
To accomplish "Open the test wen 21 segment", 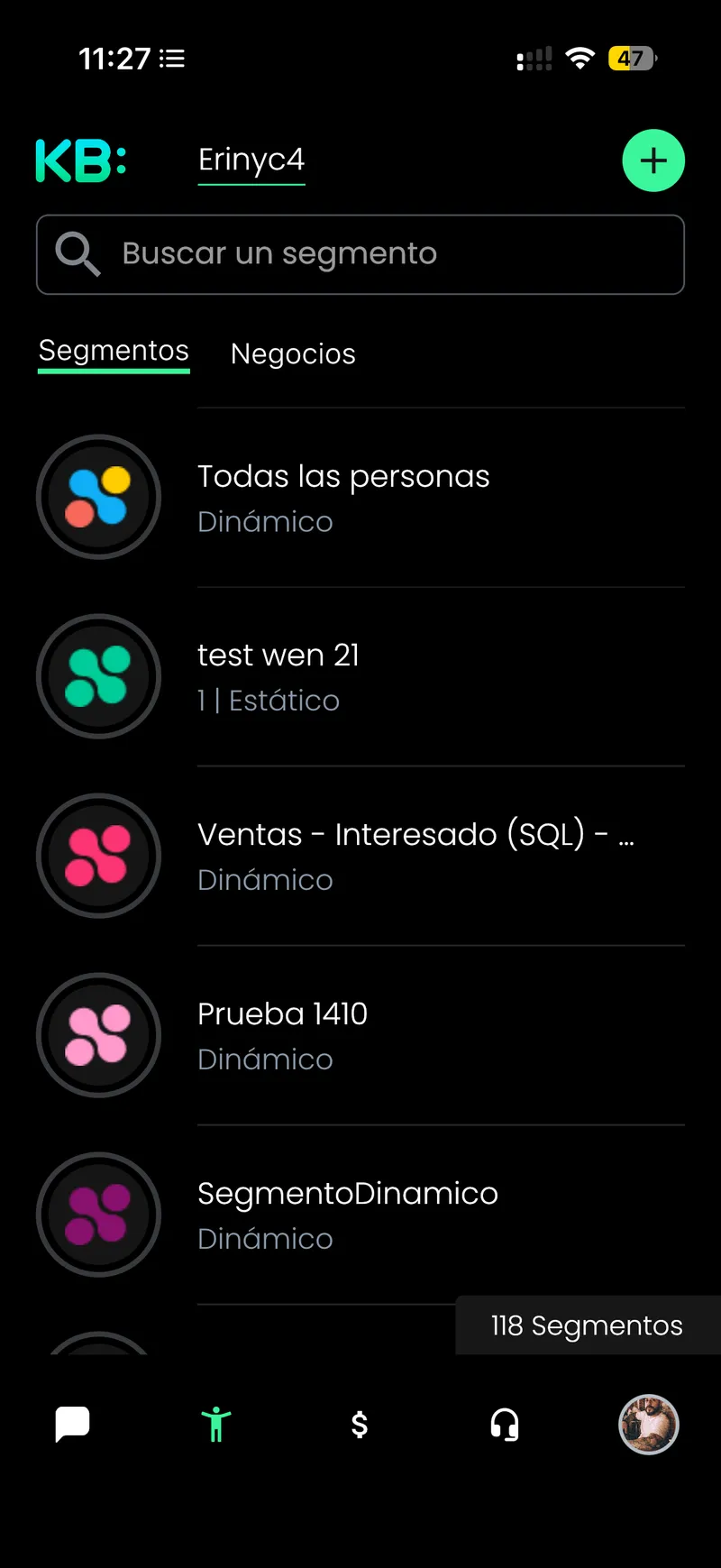I will [360, 677].
